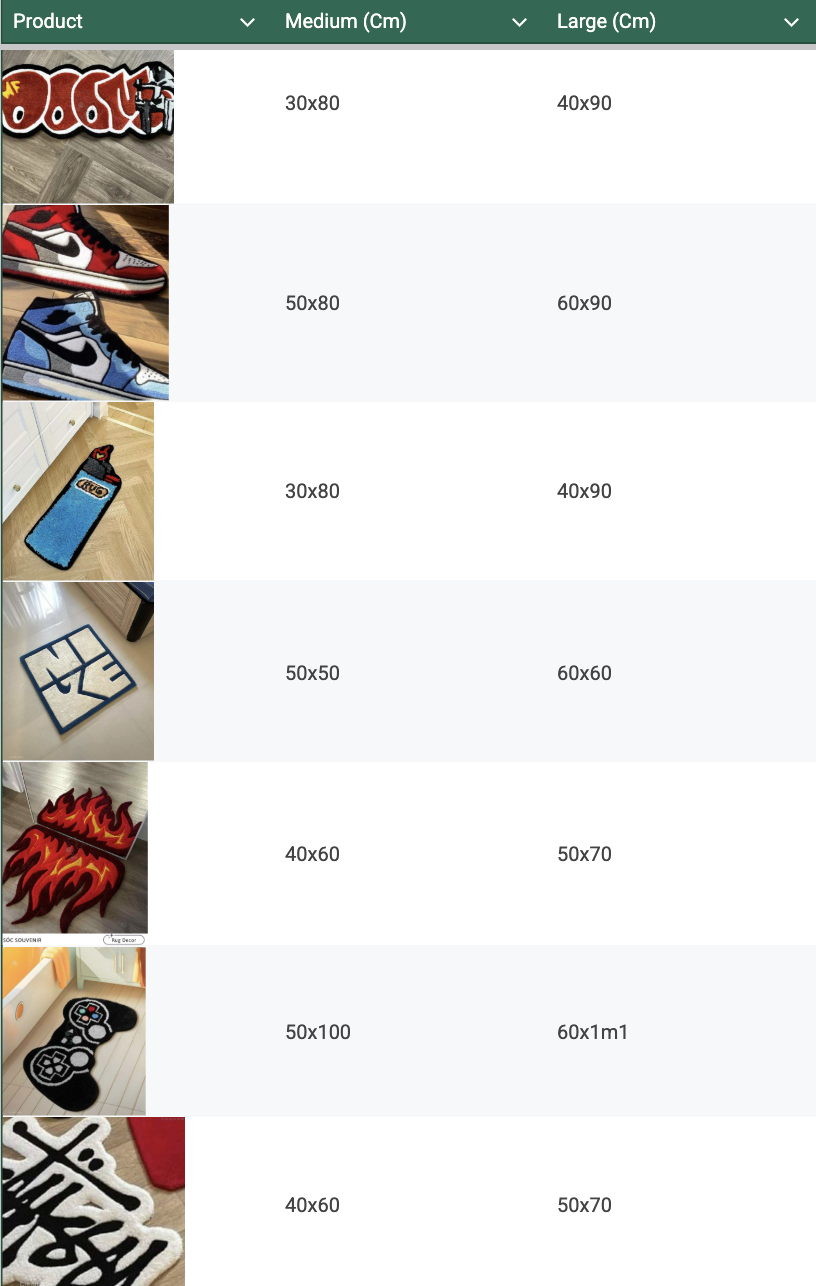The height and width of the screenshot is (1286, 816).
Task: Open the Large (Cm) column dropdown
Action: pos(792,22)
